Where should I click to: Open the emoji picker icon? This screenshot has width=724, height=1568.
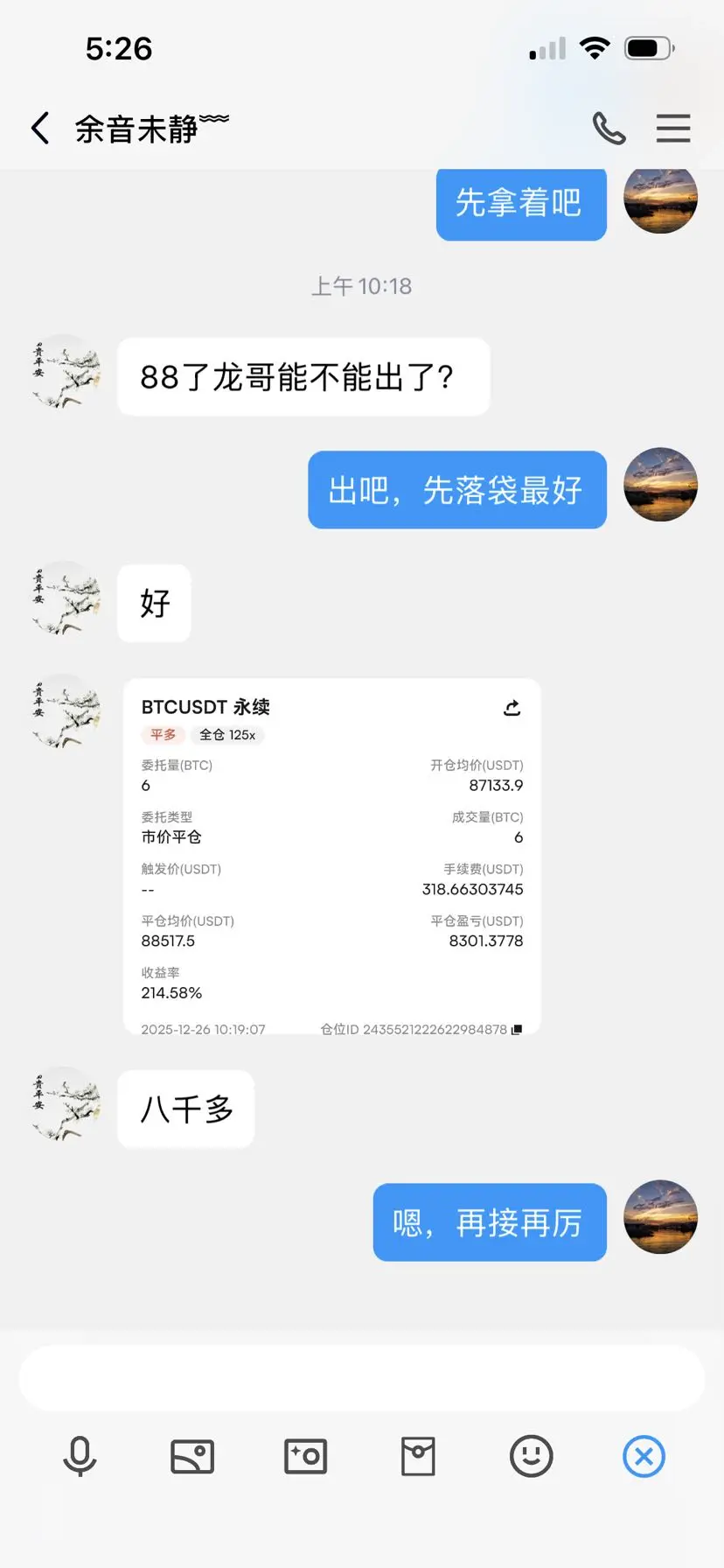(x=531, y=1456)
